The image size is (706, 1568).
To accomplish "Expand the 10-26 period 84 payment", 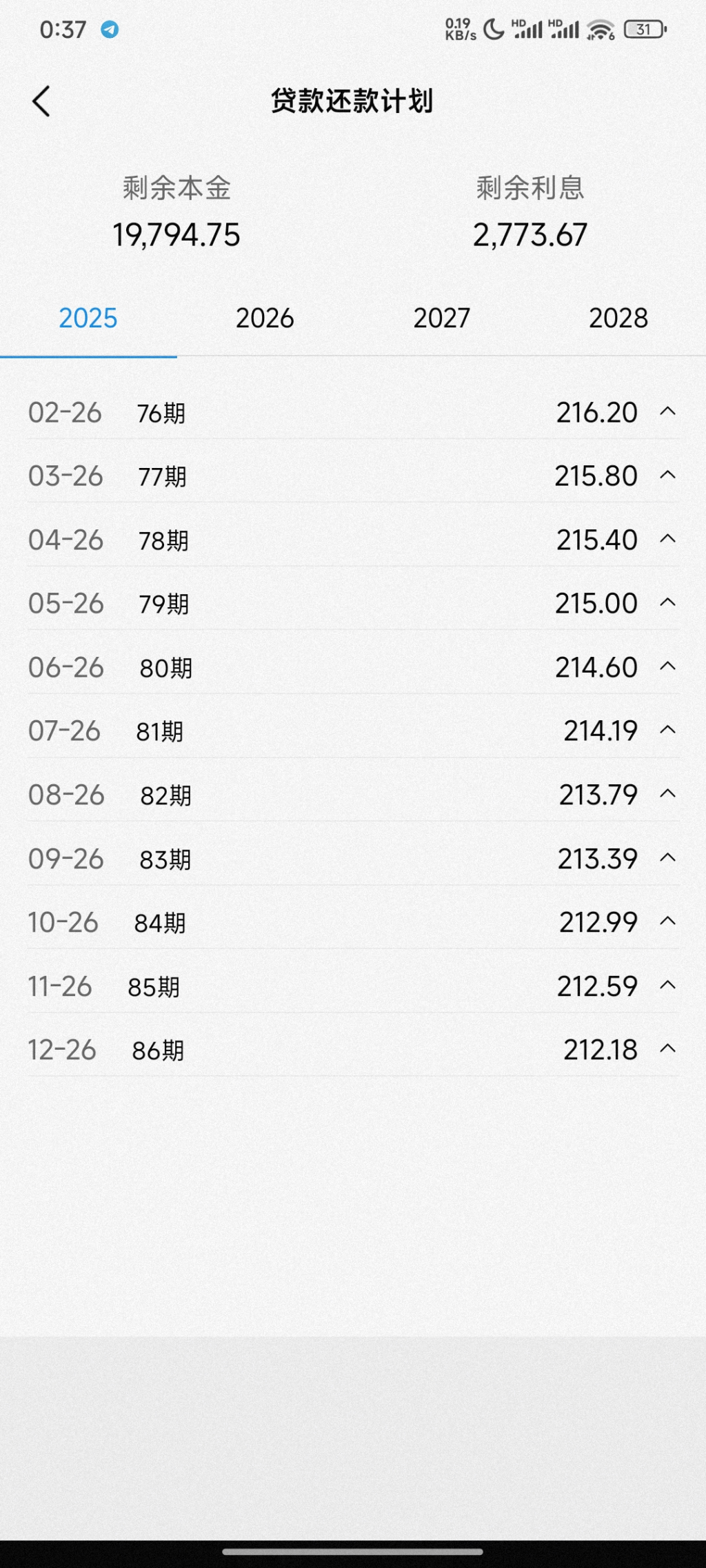I will (667, 922).
